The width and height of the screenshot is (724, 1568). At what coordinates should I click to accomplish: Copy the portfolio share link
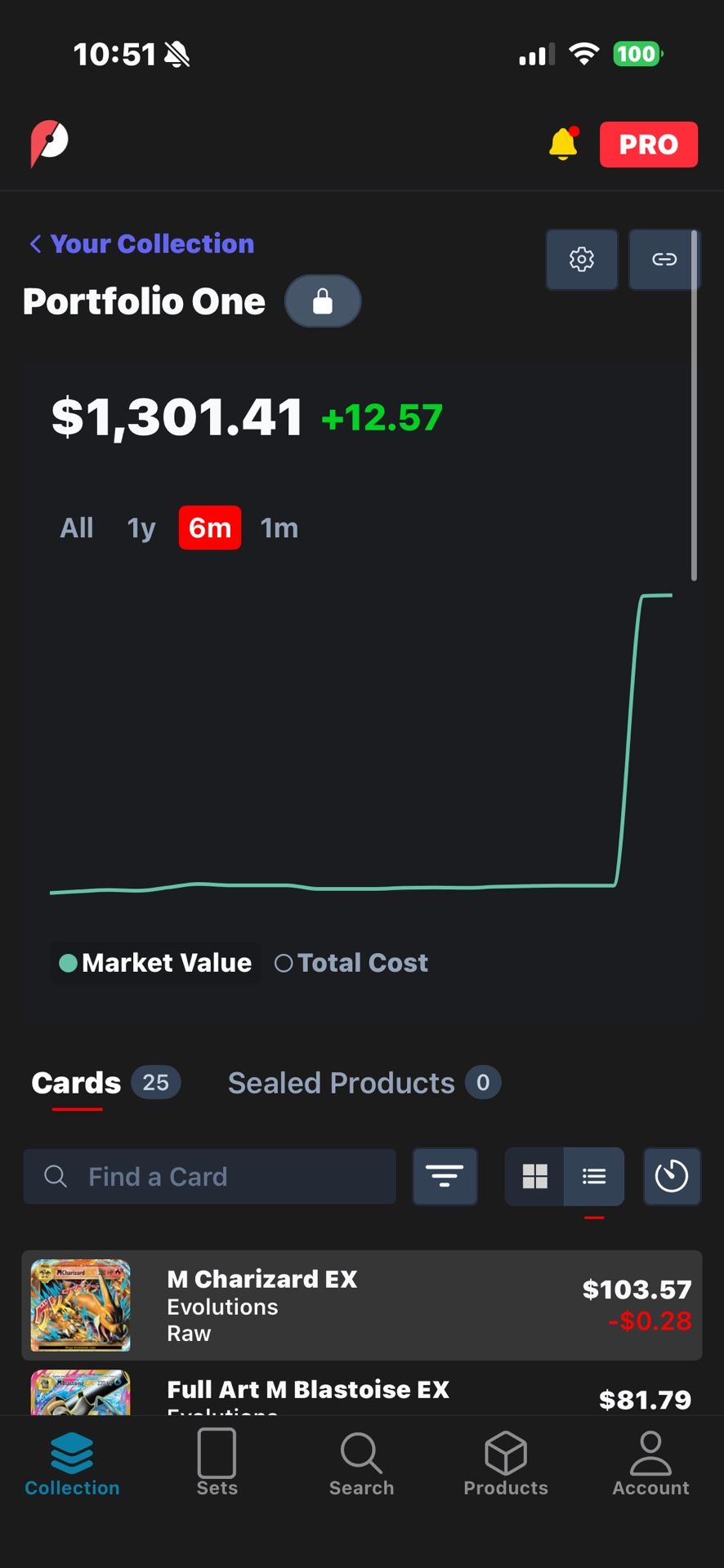point(664,260)
